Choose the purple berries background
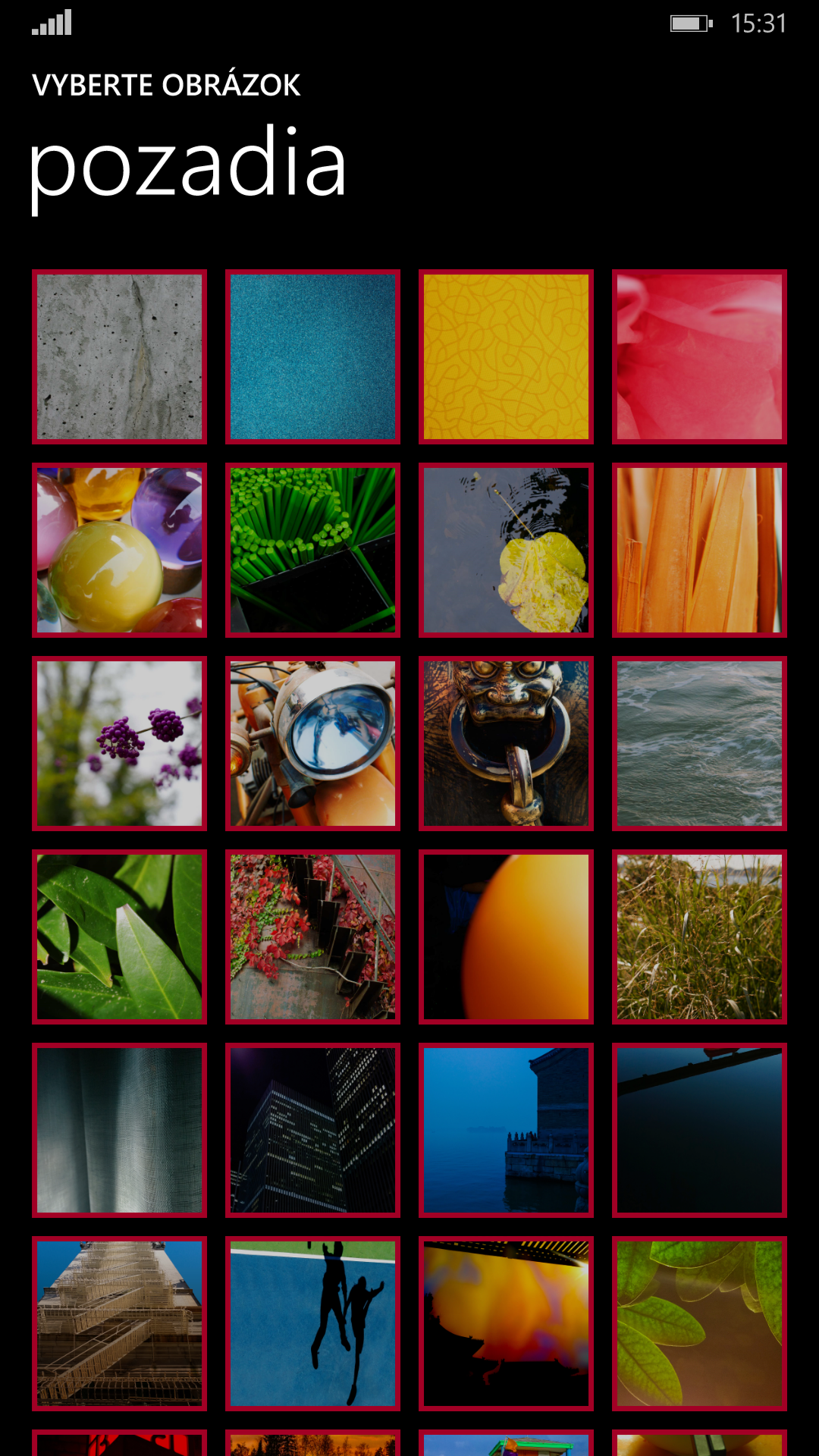The height and width of the screenshot is (1456, 819). click(x=119, y=743)
